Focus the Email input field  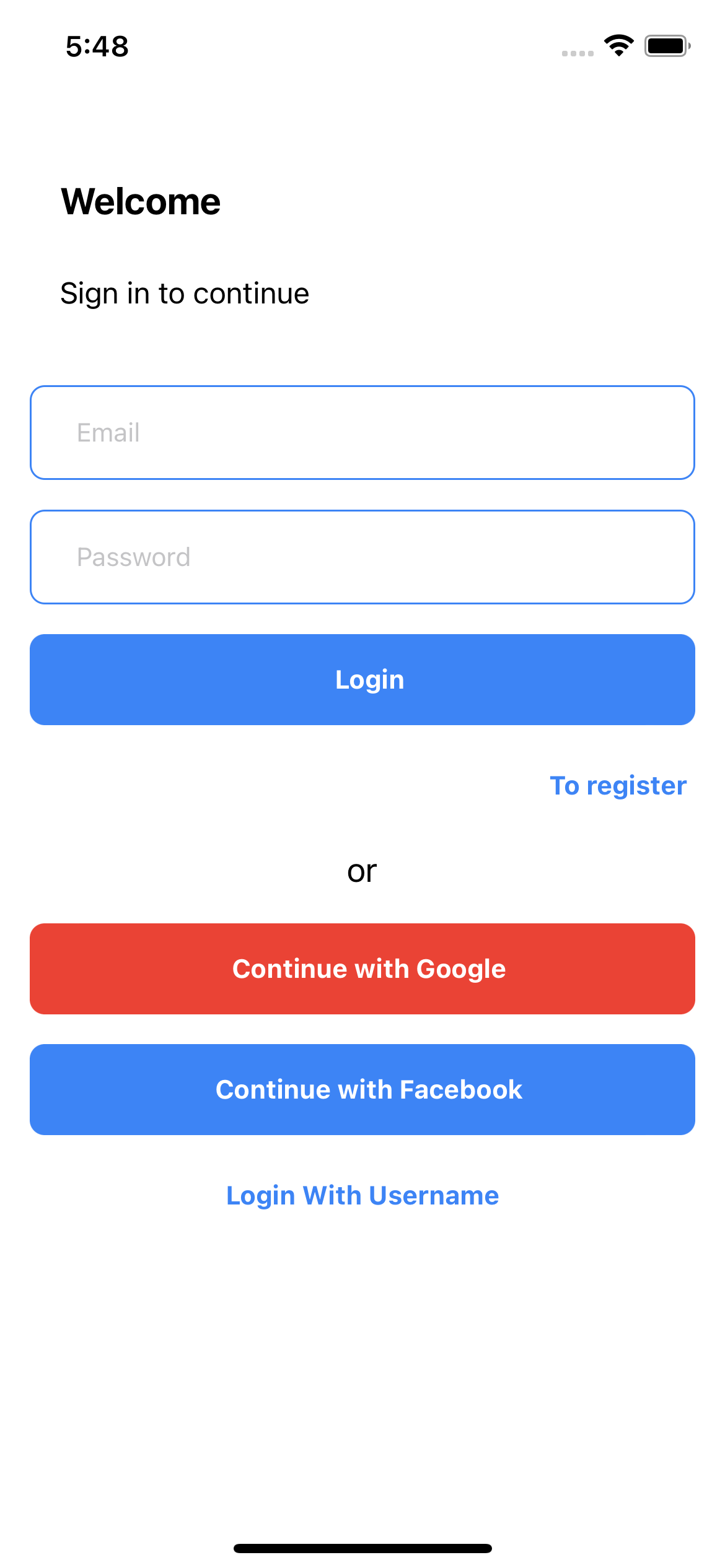pyautogui.click(x=362, y=432)
